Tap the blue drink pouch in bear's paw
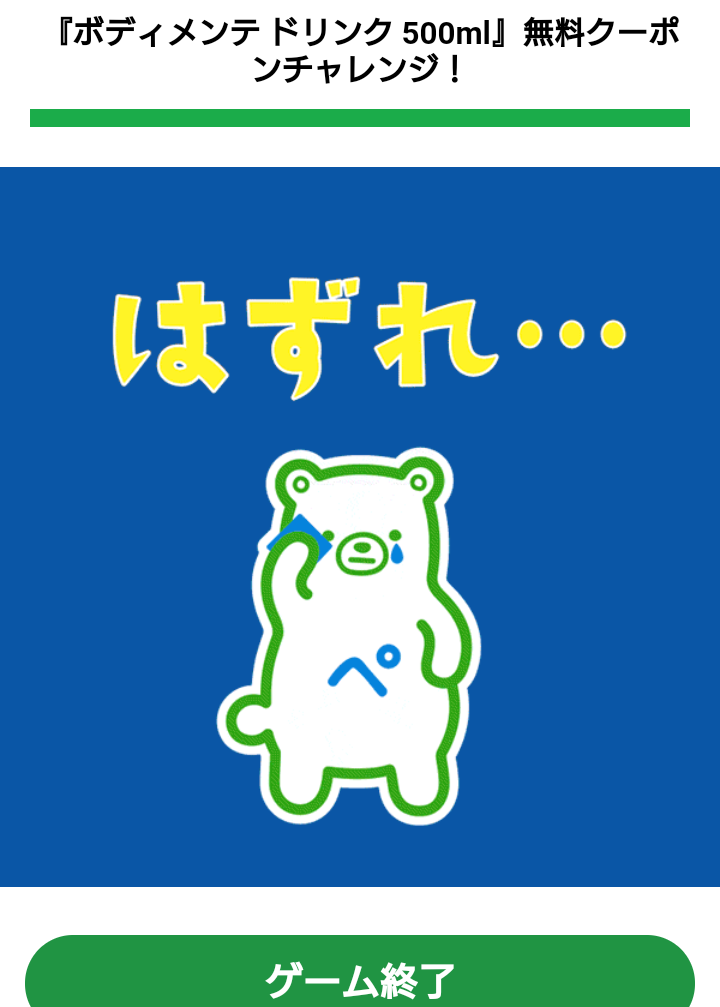720x1007 pixels. pos(300,530)
